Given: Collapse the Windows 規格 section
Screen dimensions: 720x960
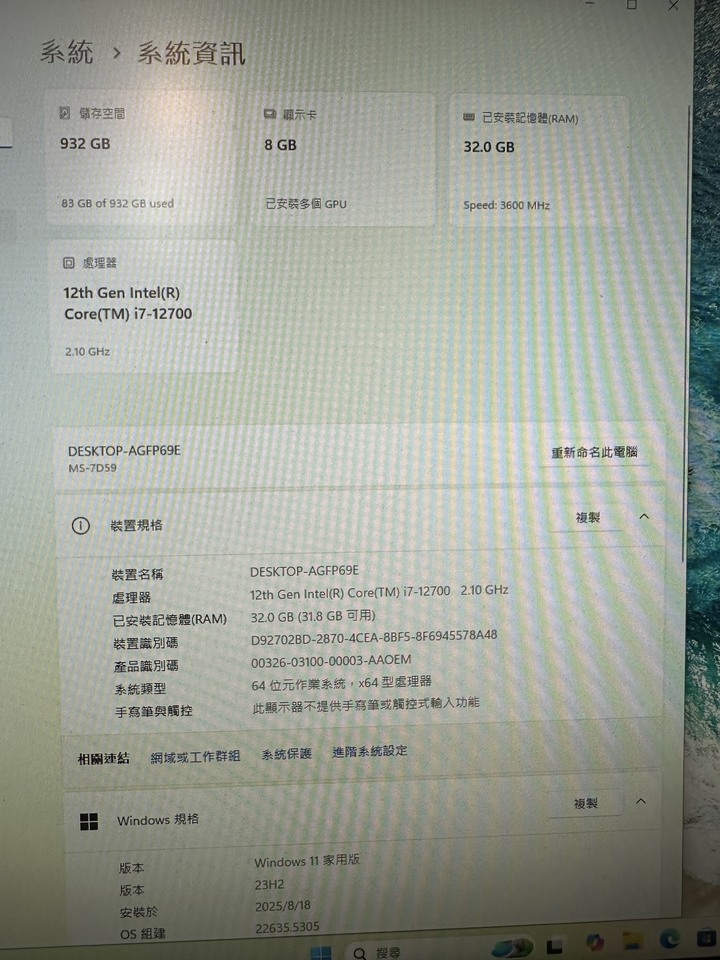Looking at the screenshot, I should [641, 802].
